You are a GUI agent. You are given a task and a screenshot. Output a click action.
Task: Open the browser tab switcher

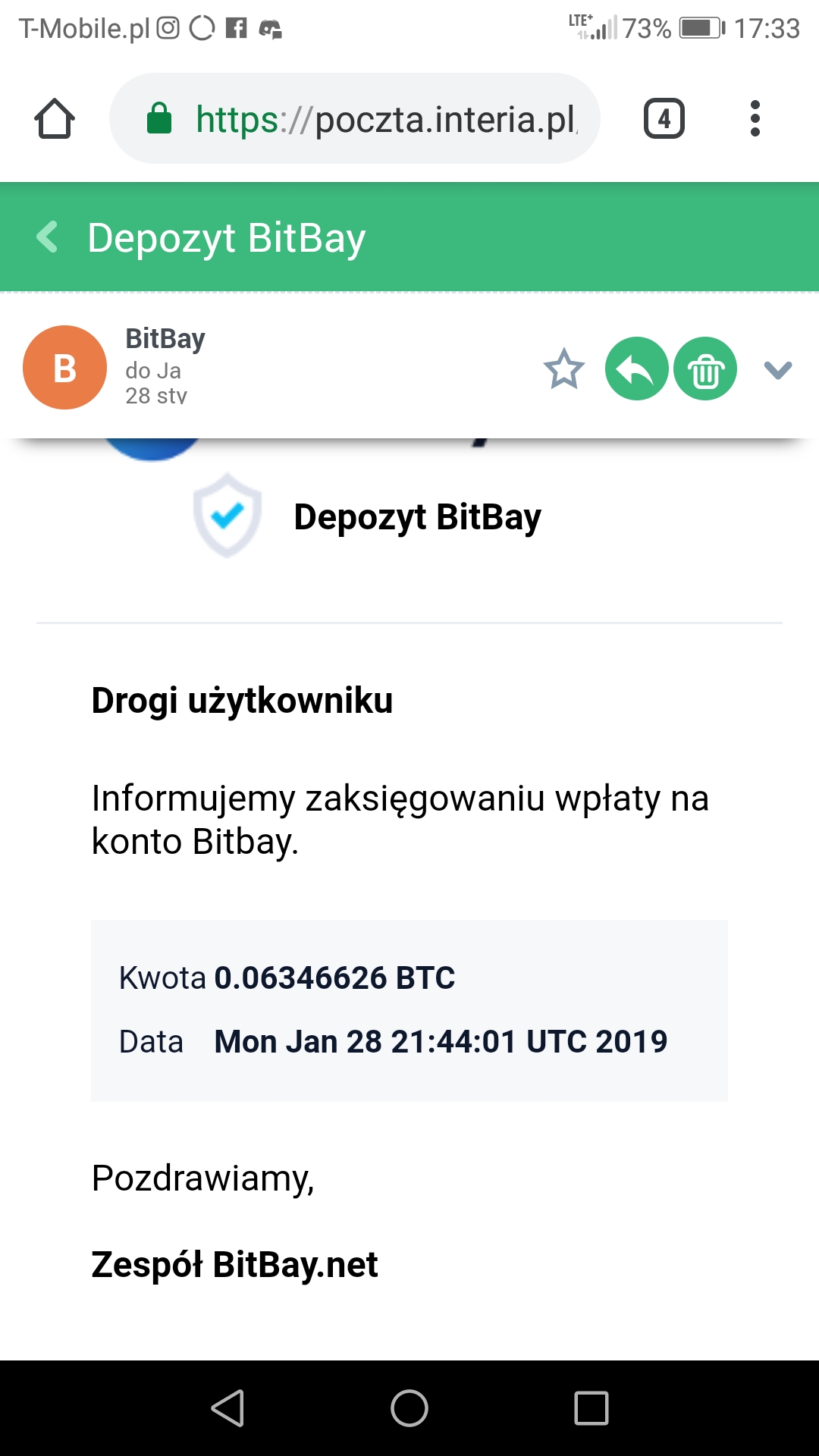tap(664, 118)
